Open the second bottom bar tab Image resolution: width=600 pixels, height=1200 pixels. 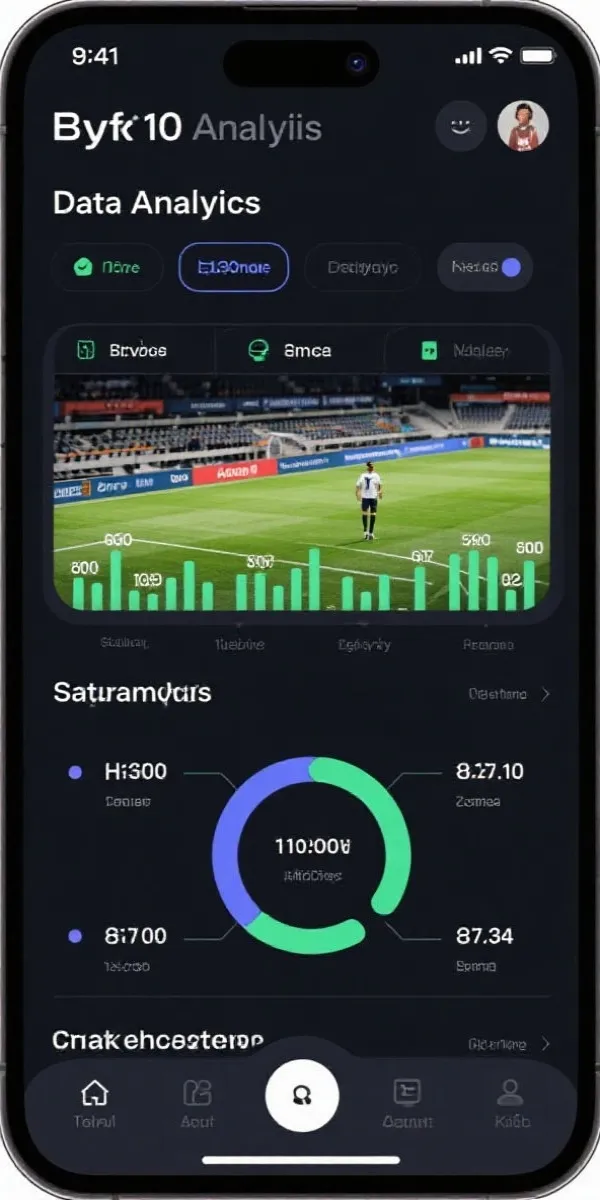point(198,1102)
